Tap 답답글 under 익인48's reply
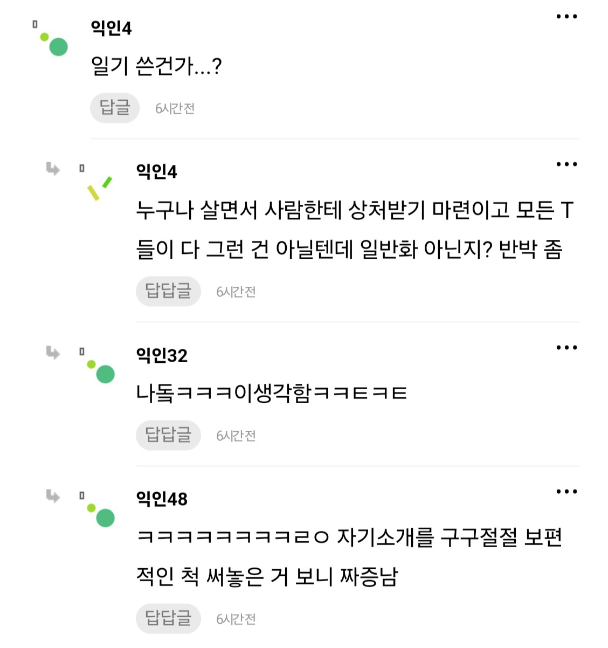This screenshot has width=608, height=648. pyautogui.click(x=167, y=619)
